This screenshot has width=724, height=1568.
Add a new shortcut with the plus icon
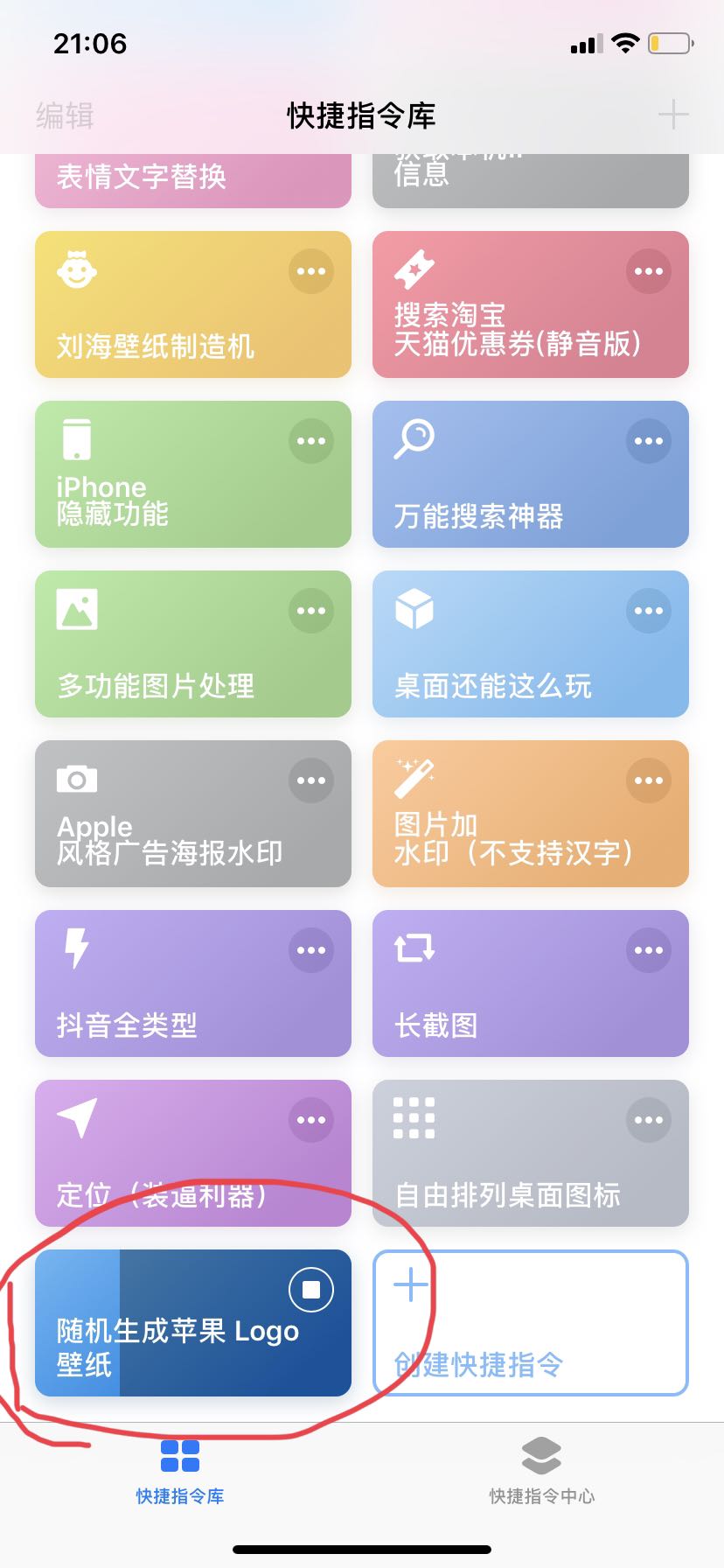672,115
